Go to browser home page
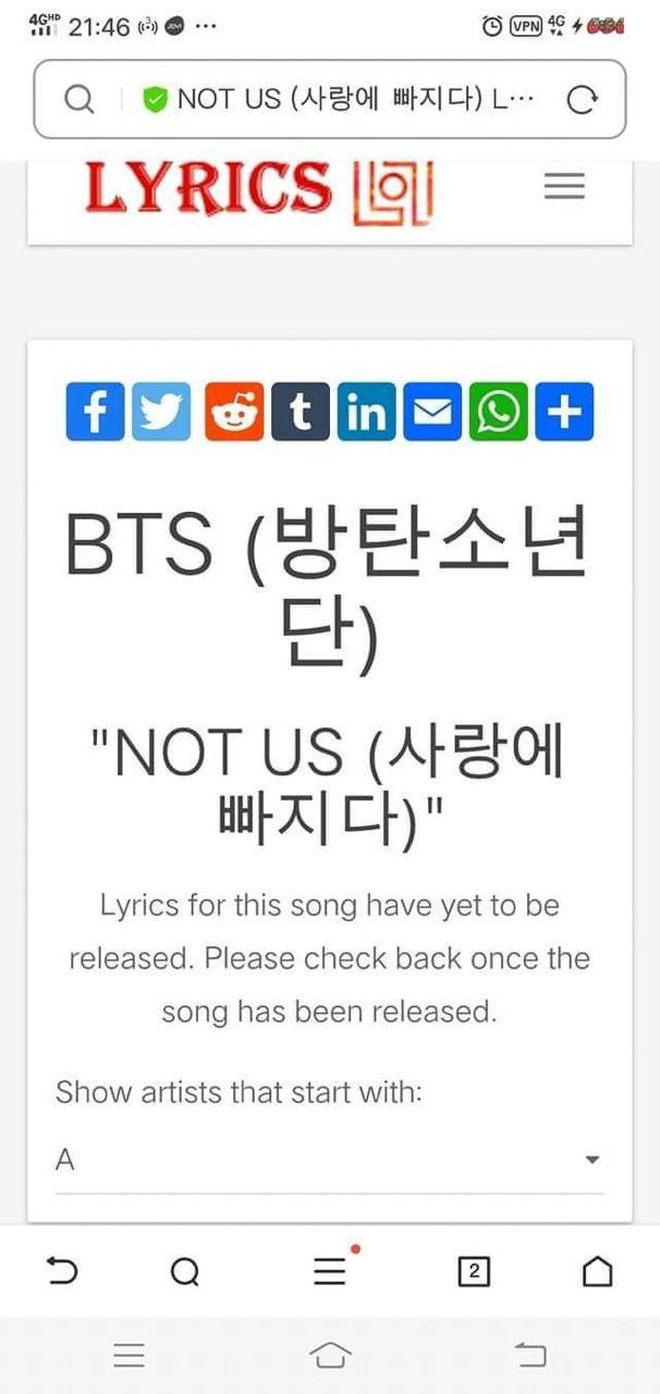This screenshot has width=660, height=1394. click(597, 1271)
